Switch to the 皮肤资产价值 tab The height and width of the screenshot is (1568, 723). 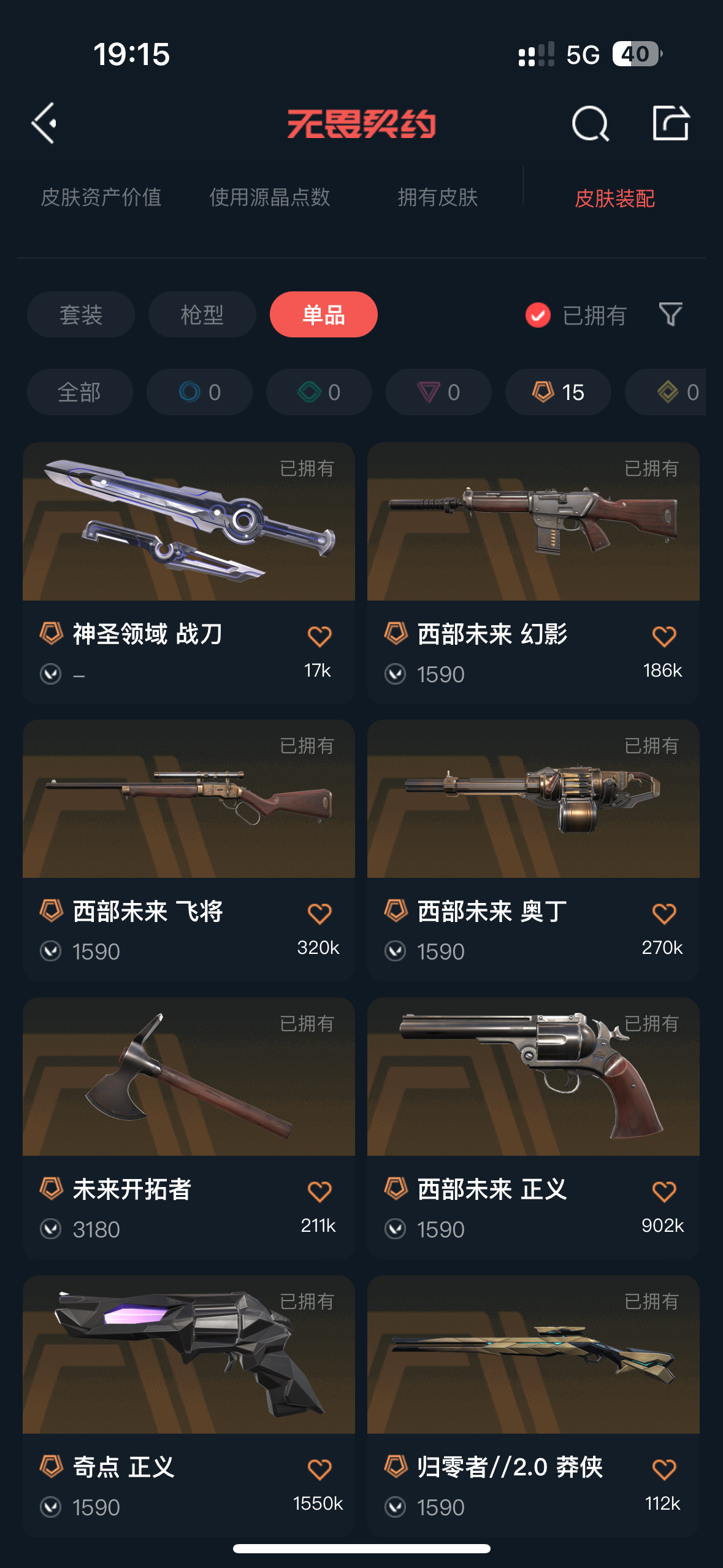[x=101, y=198]
